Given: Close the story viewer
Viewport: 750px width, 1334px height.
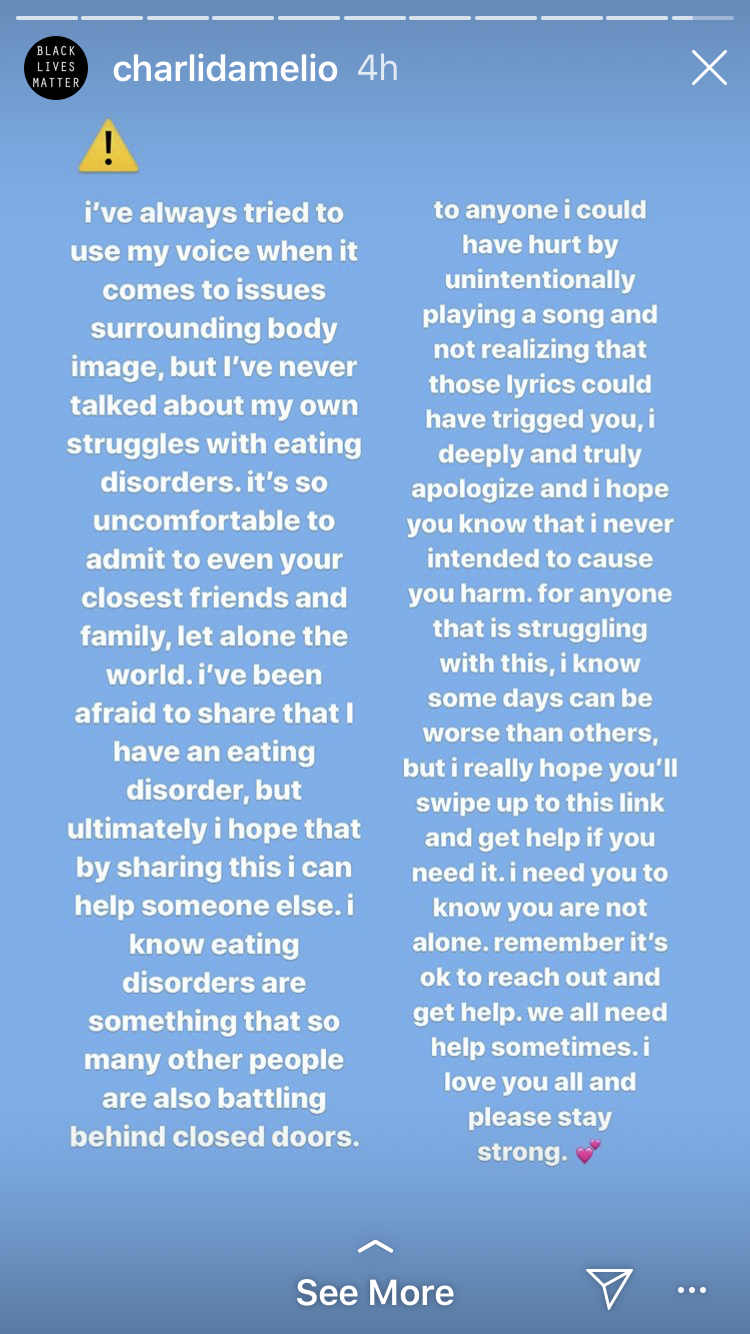Looking at the screenshot, I should (x=709, y=68).
